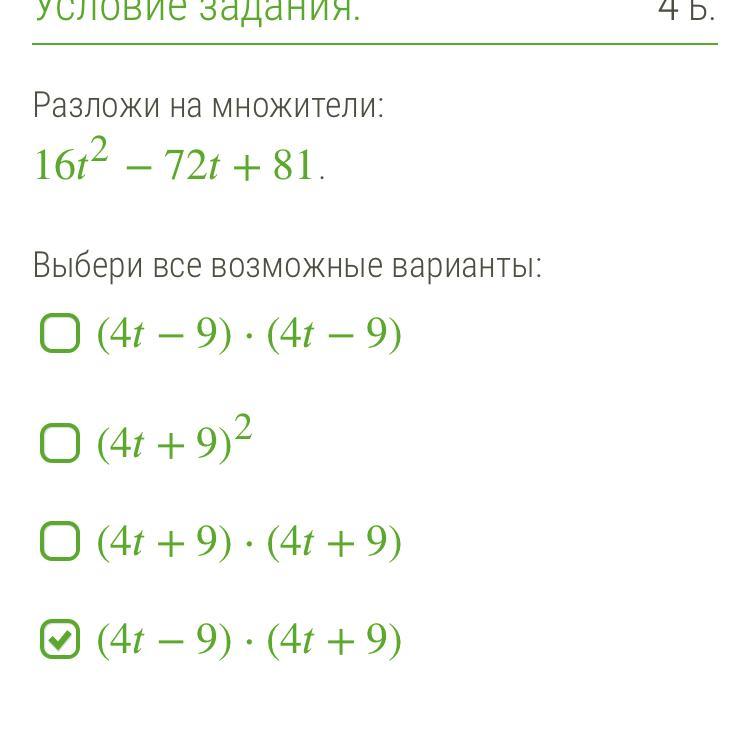Uncheck the (4t − 9) · (4t + 9) option

pyautogui.click(x=60, y=639)
